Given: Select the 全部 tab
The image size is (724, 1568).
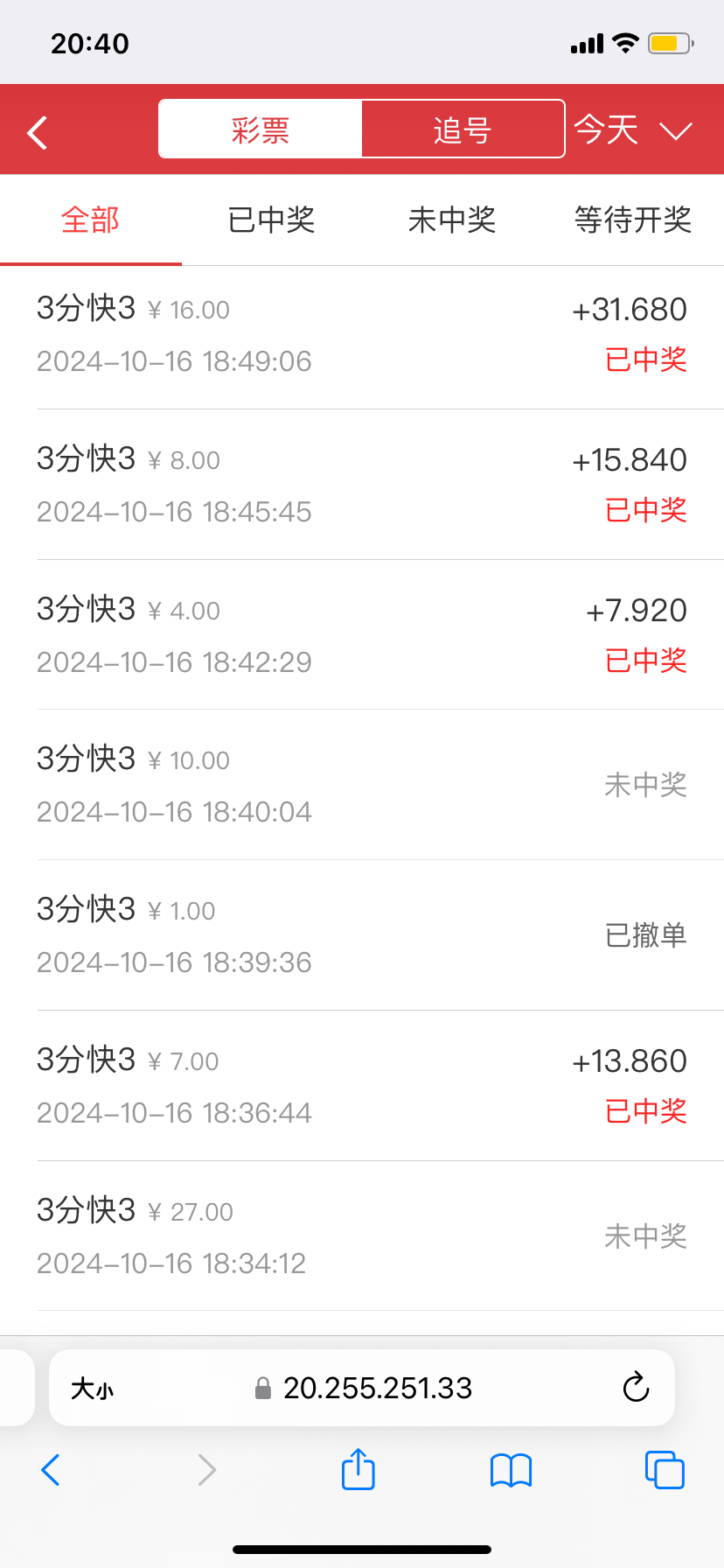Looking at the screenshot, I should 90,220.
